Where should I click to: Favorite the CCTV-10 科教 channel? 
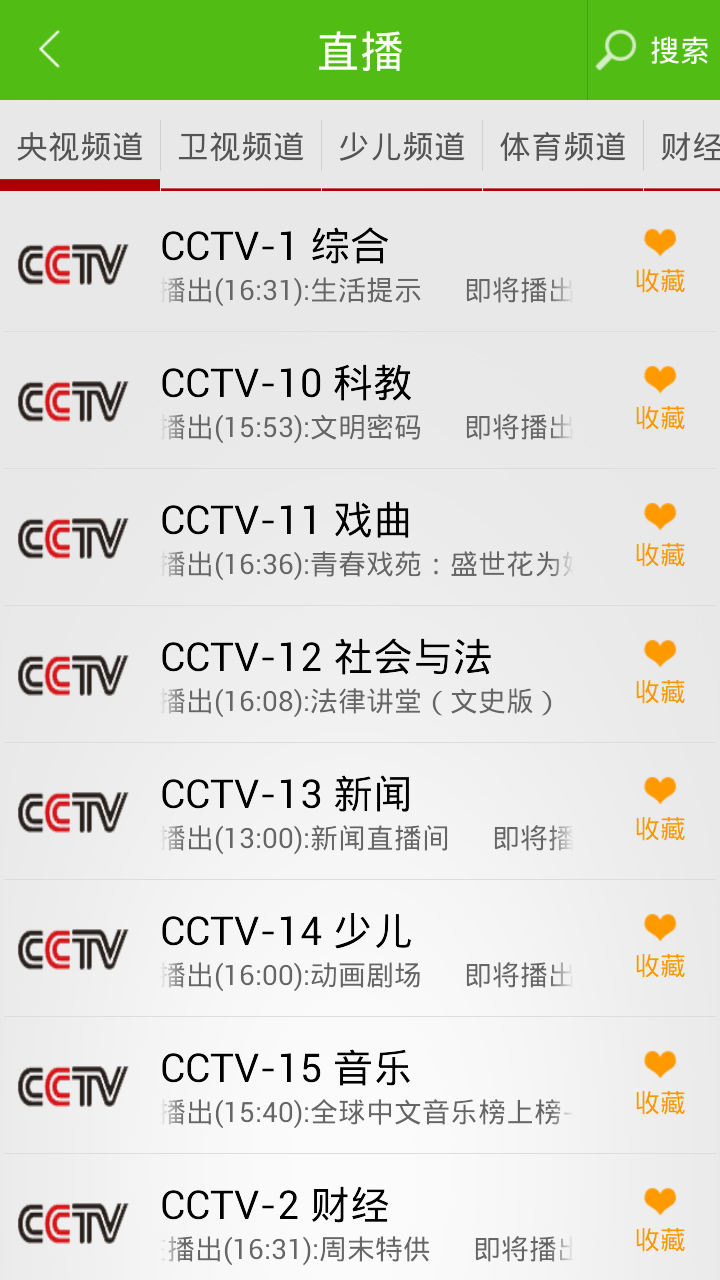(660, 398)
